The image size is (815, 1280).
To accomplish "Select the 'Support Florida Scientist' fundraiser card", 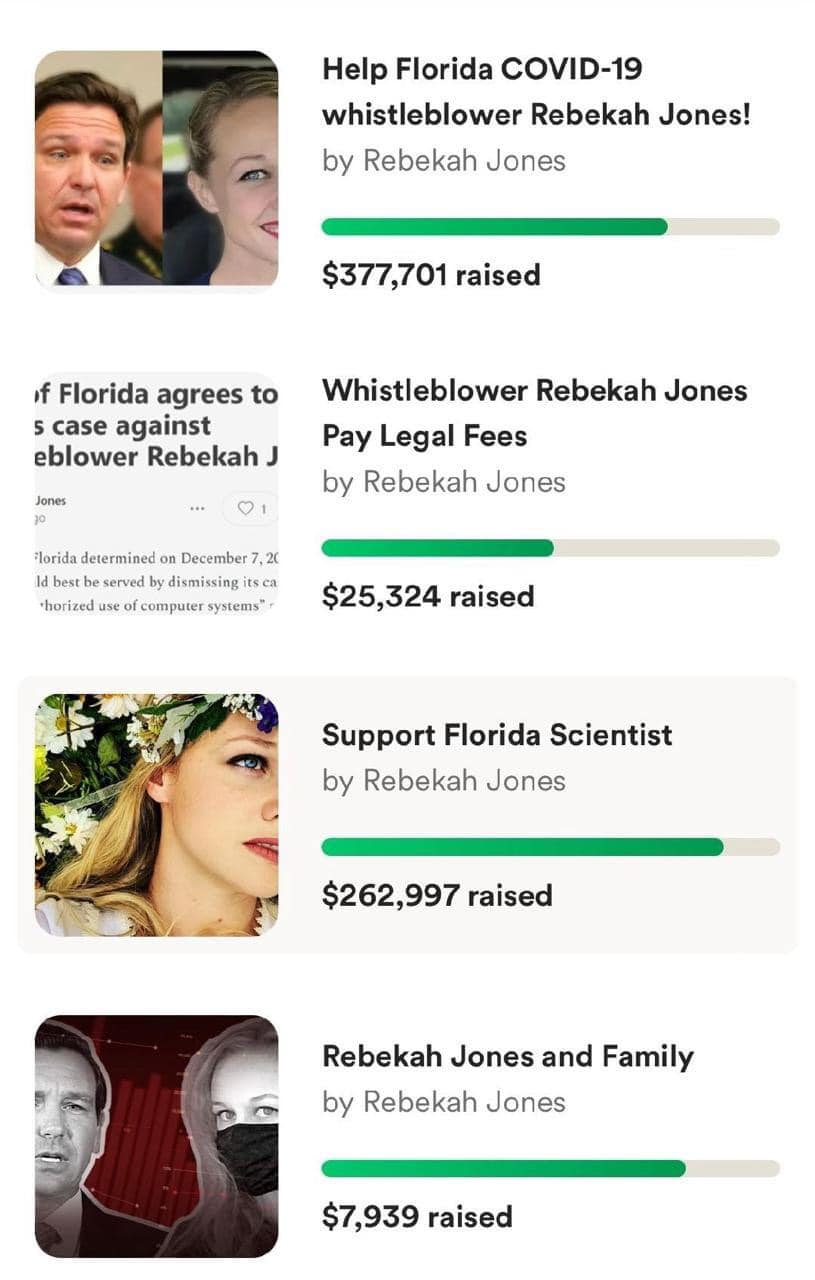I will pos(497,735).
